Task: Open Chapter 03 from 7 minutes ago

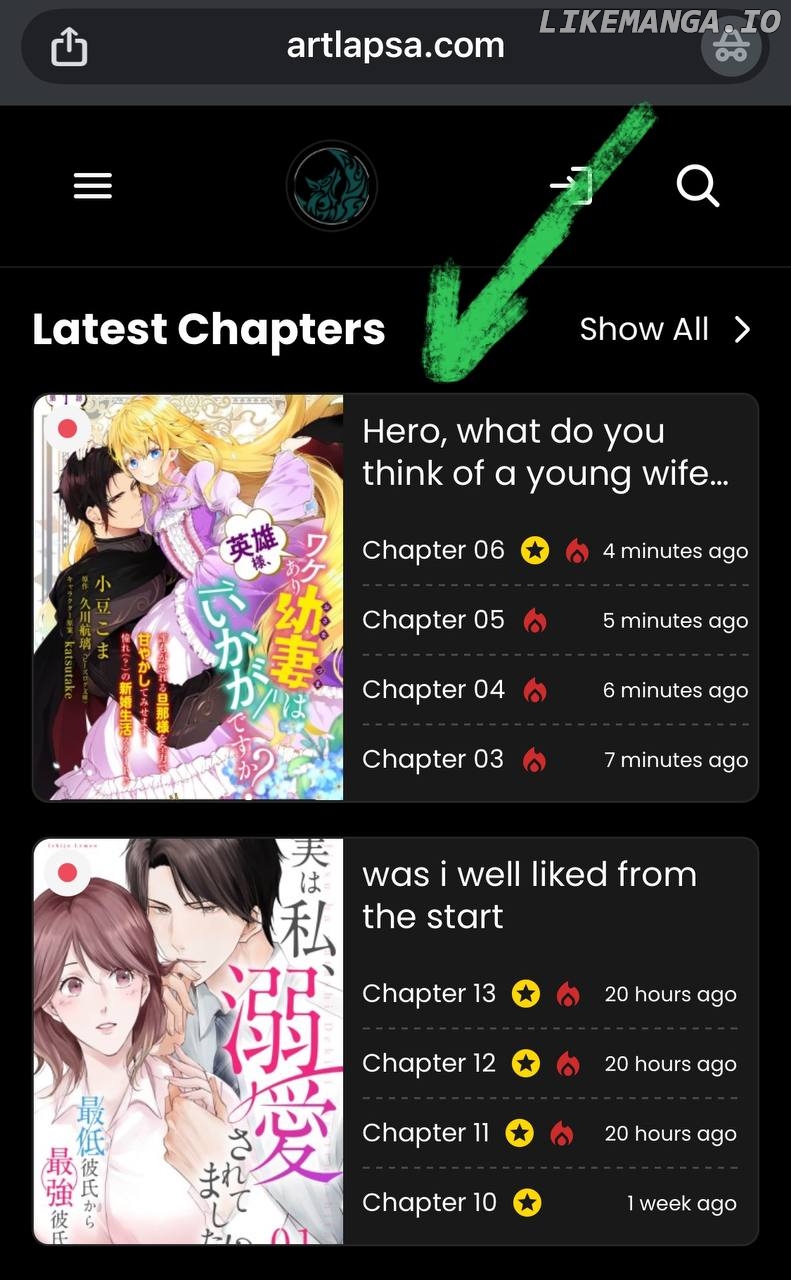Action: [x=433, y=759]
